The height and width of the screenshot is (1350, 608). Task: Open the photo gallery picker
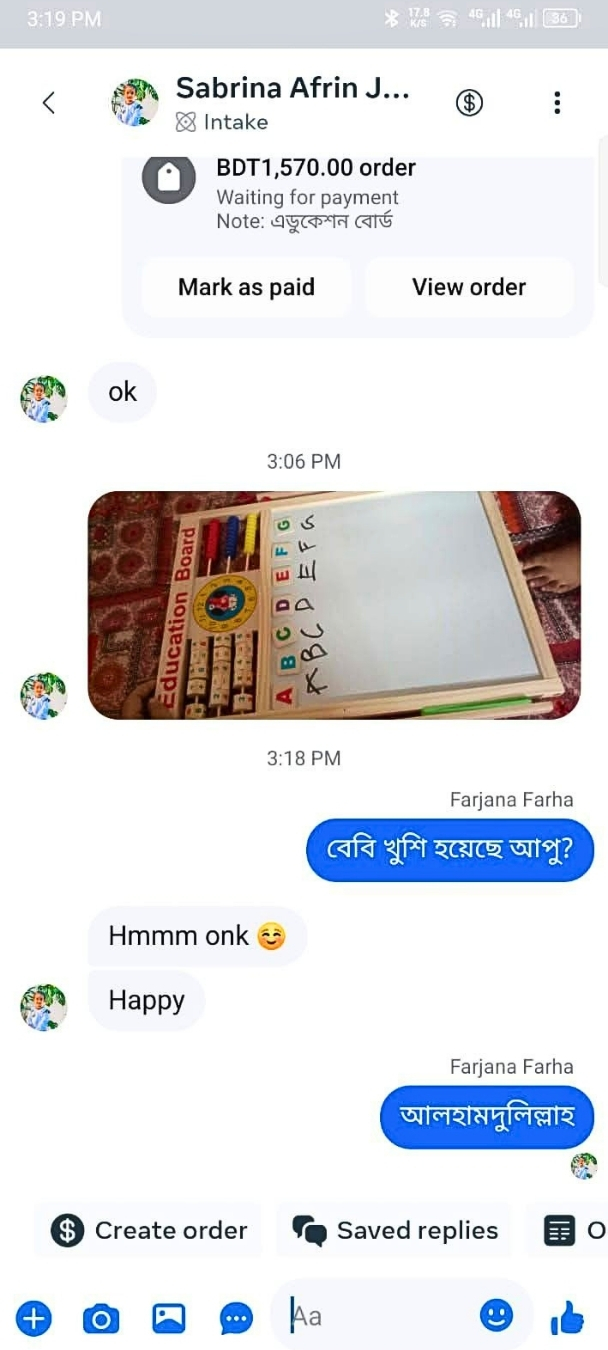pos(168,1319)
